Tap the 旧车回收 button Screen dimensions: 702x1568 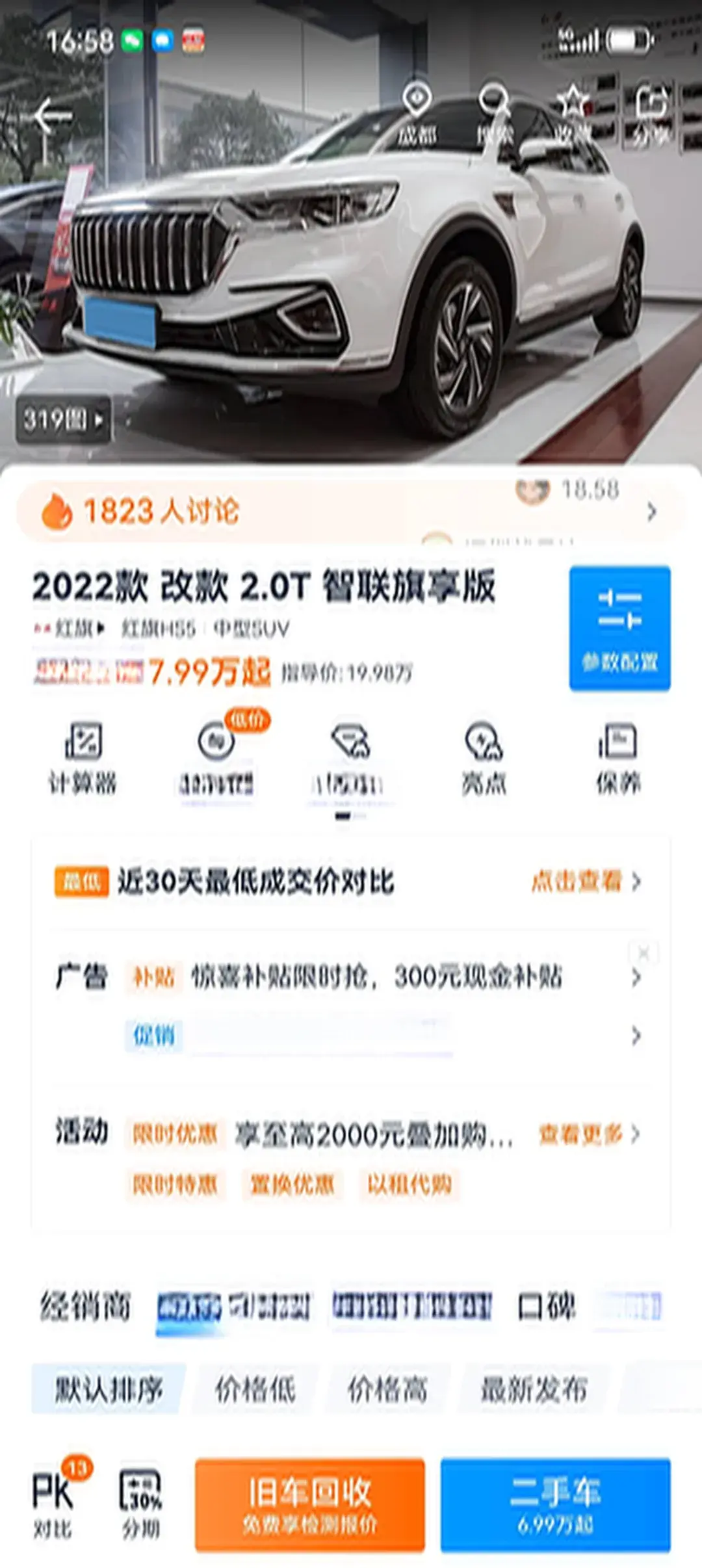click(309, 1504)
